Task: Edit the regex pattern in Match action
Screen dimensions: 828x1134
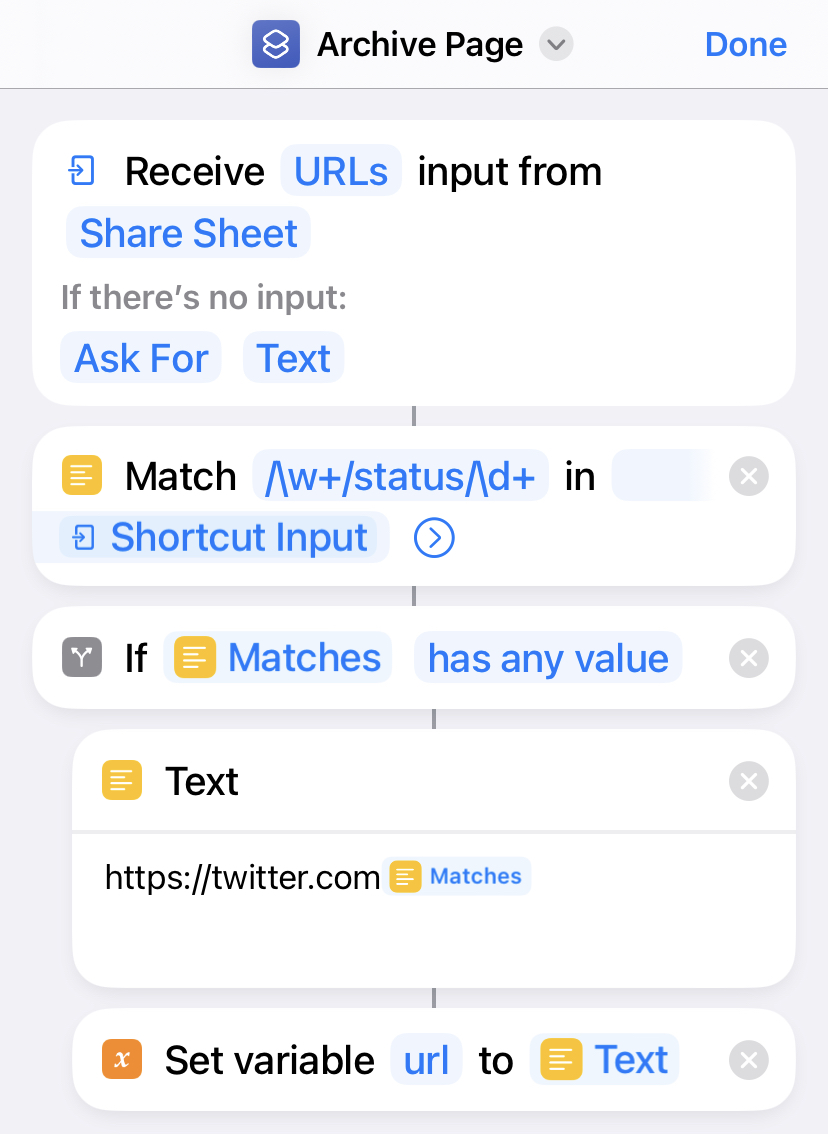Action: (401, 477)
